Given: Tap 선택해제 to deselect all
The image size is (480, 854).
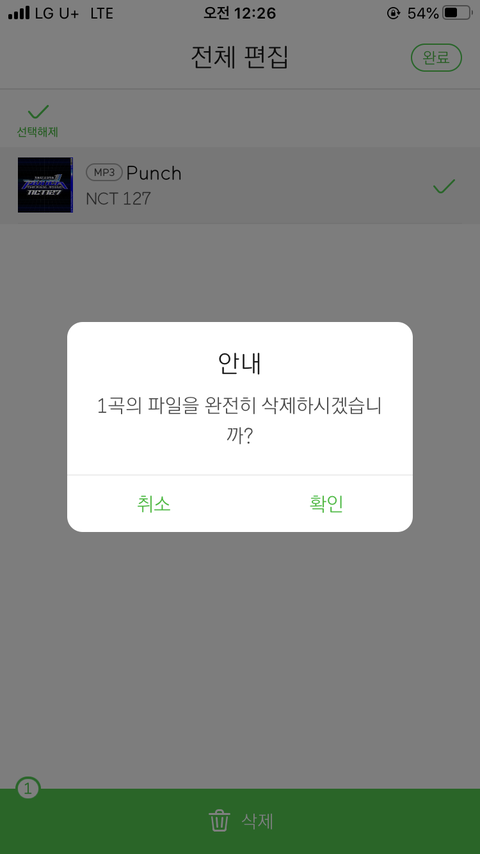Looking at the screenshot, I should click(38, 121).
